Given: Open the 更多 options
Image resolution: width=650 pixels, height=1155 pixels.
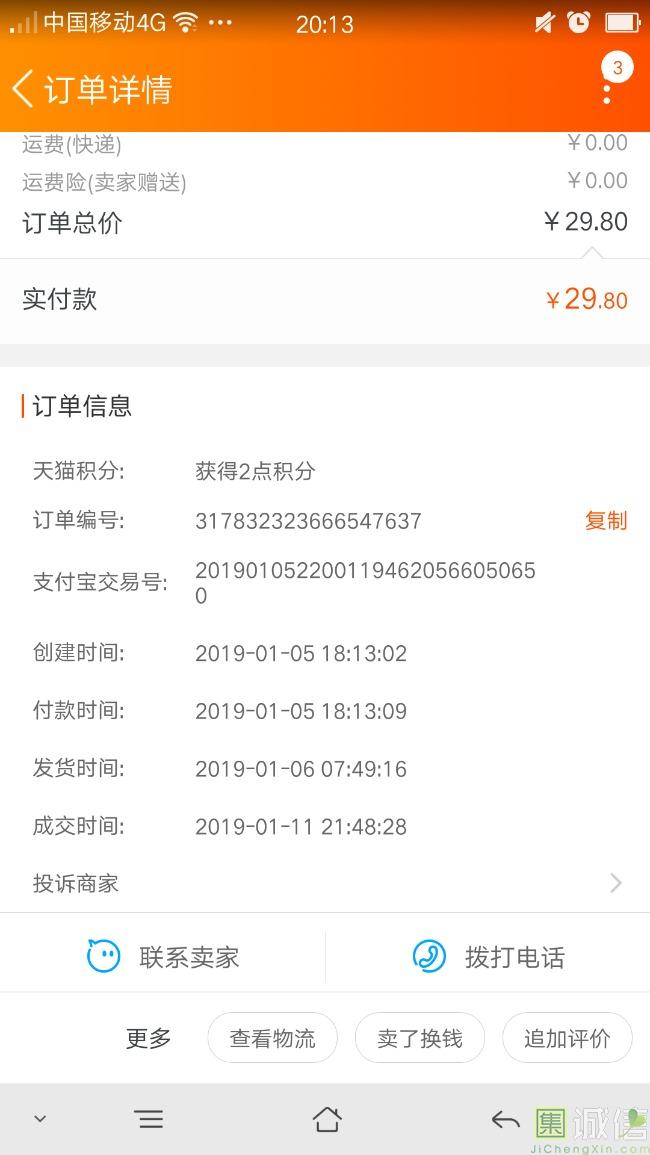Looking at the screenshot, I should pos(148,1039).
